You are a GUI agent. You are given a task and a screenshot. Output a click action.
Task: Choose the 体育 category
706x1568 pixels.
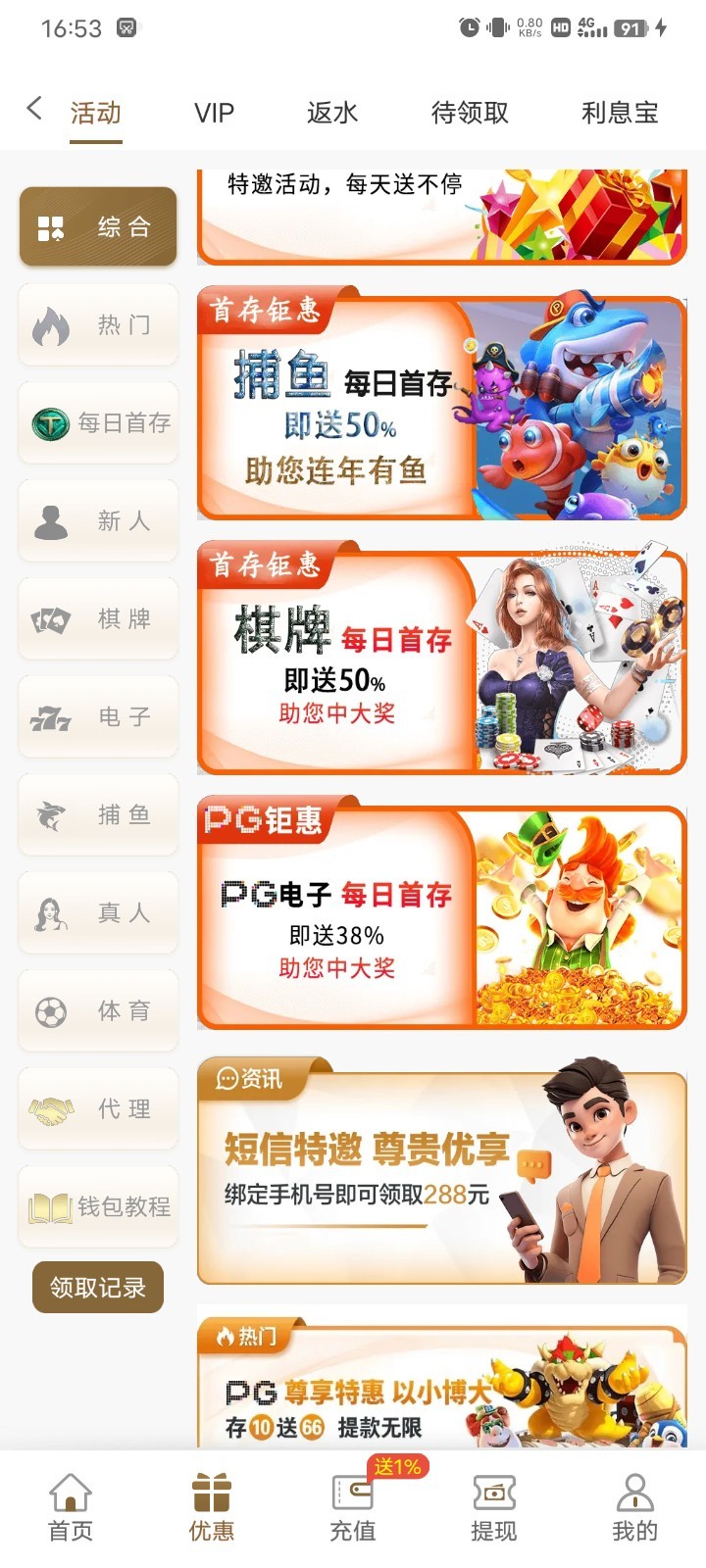tap(98, 1011)
